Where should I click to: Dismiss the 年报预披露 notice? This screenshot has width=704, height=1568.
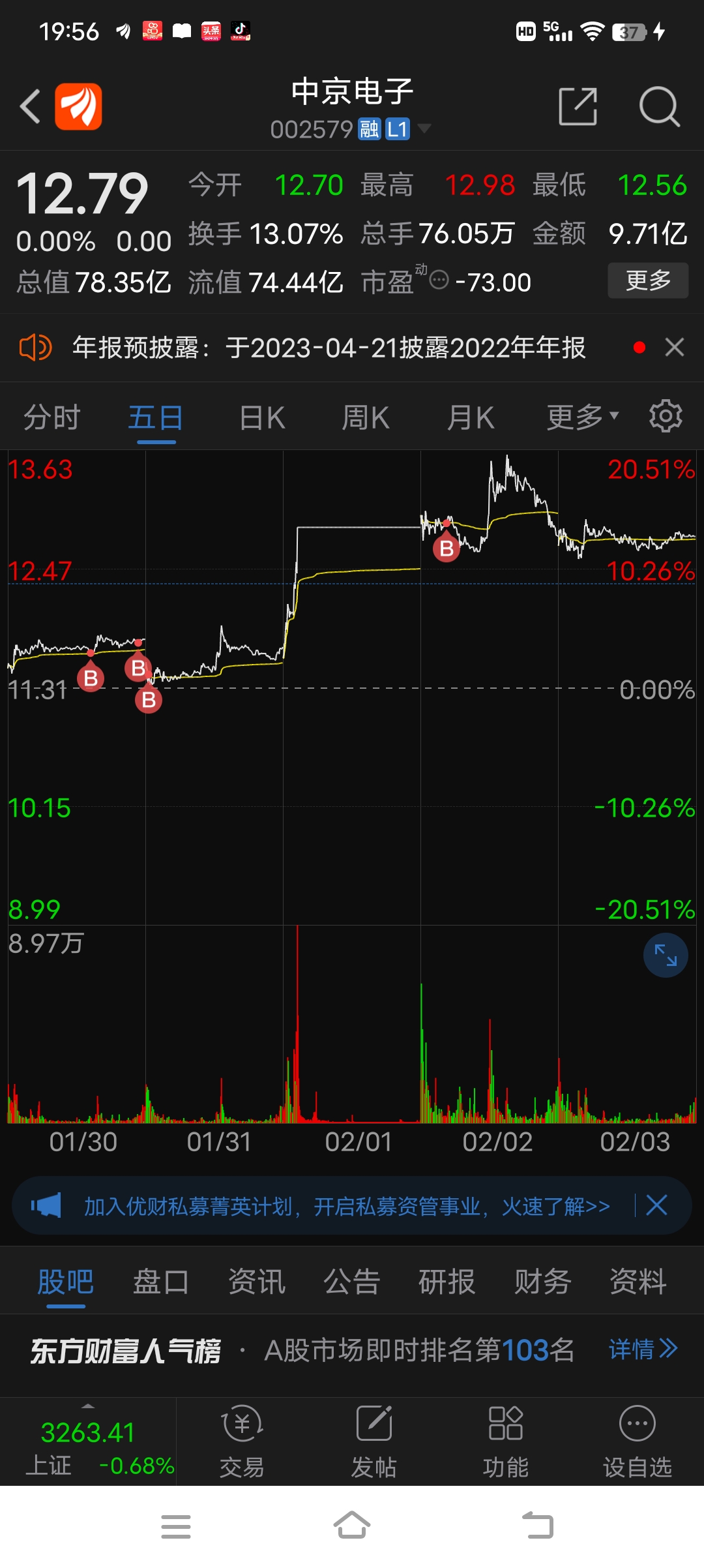click(x=675, y=347)
